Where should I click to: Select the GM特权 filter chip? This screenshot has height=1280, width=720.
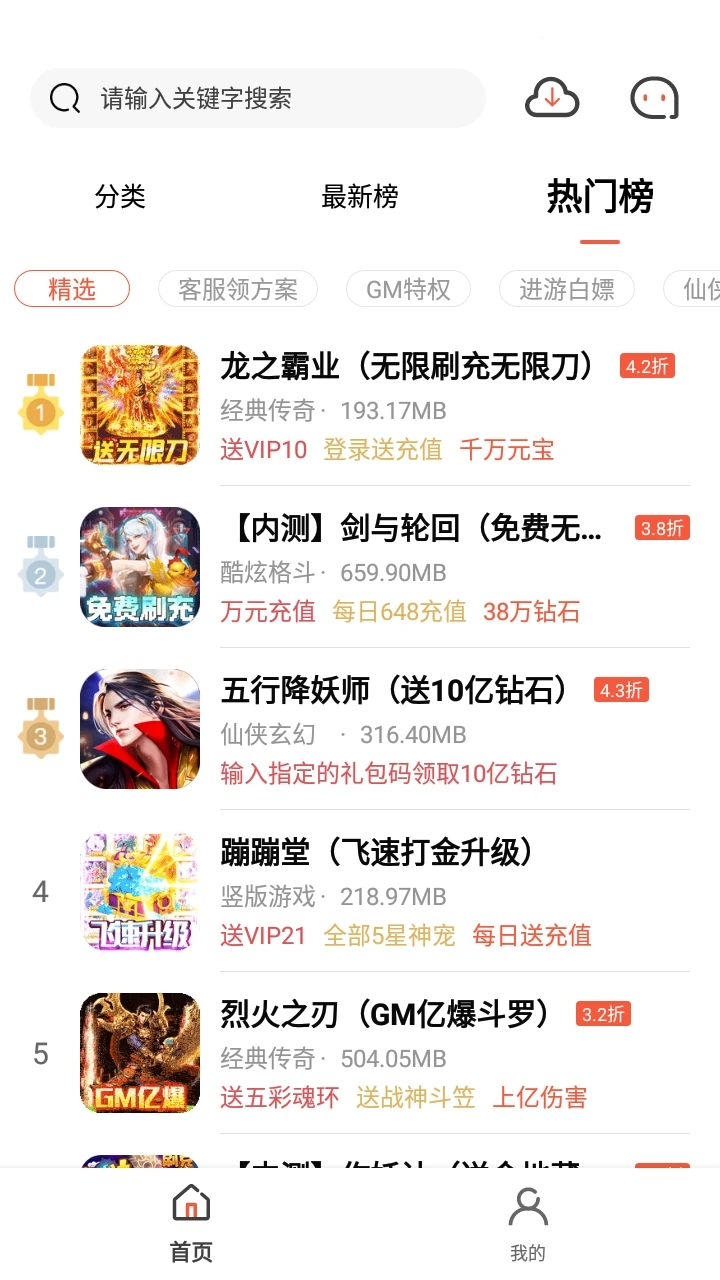408,289
